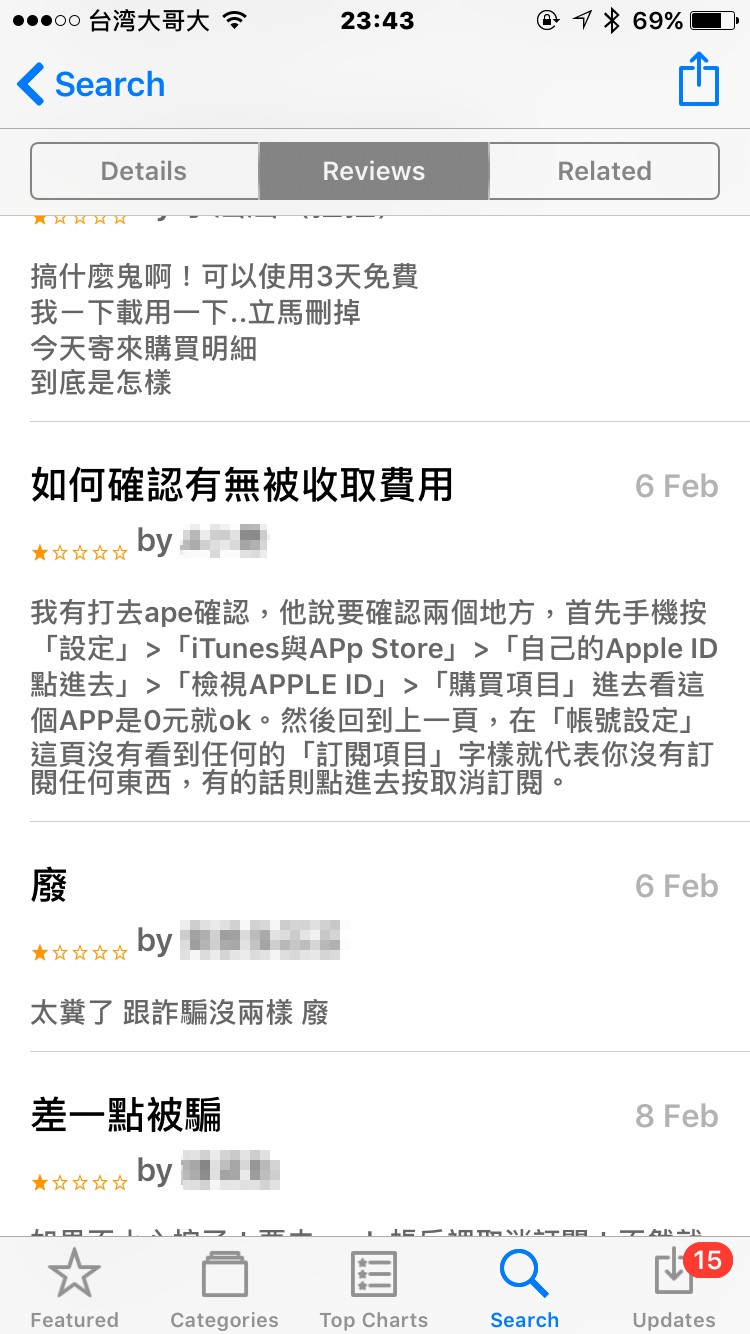Go to Top Charts
750x1334 pixels.
[374, 1288]
